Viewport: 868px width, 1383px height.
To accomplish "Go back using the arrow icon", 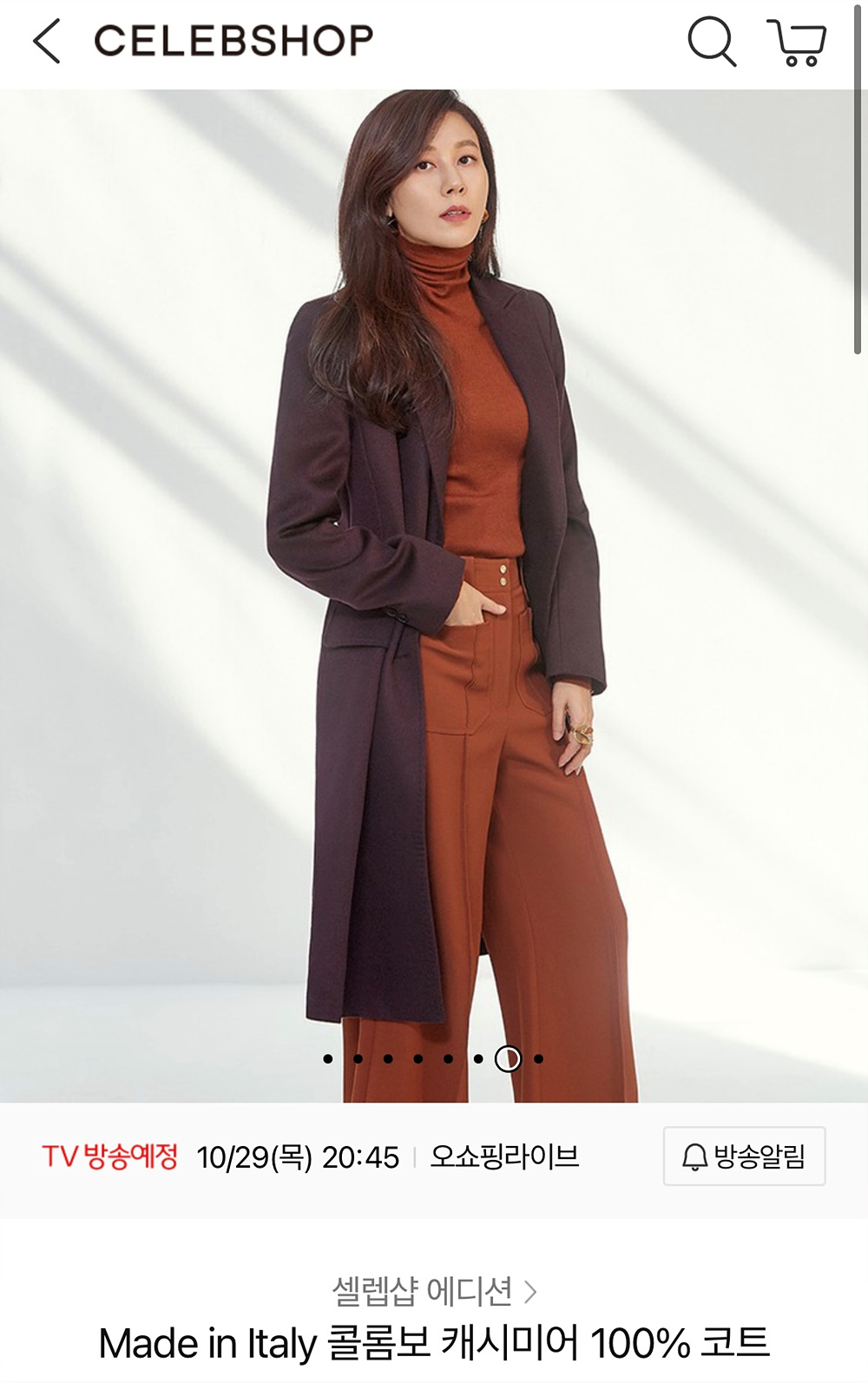I will [47, 41].
